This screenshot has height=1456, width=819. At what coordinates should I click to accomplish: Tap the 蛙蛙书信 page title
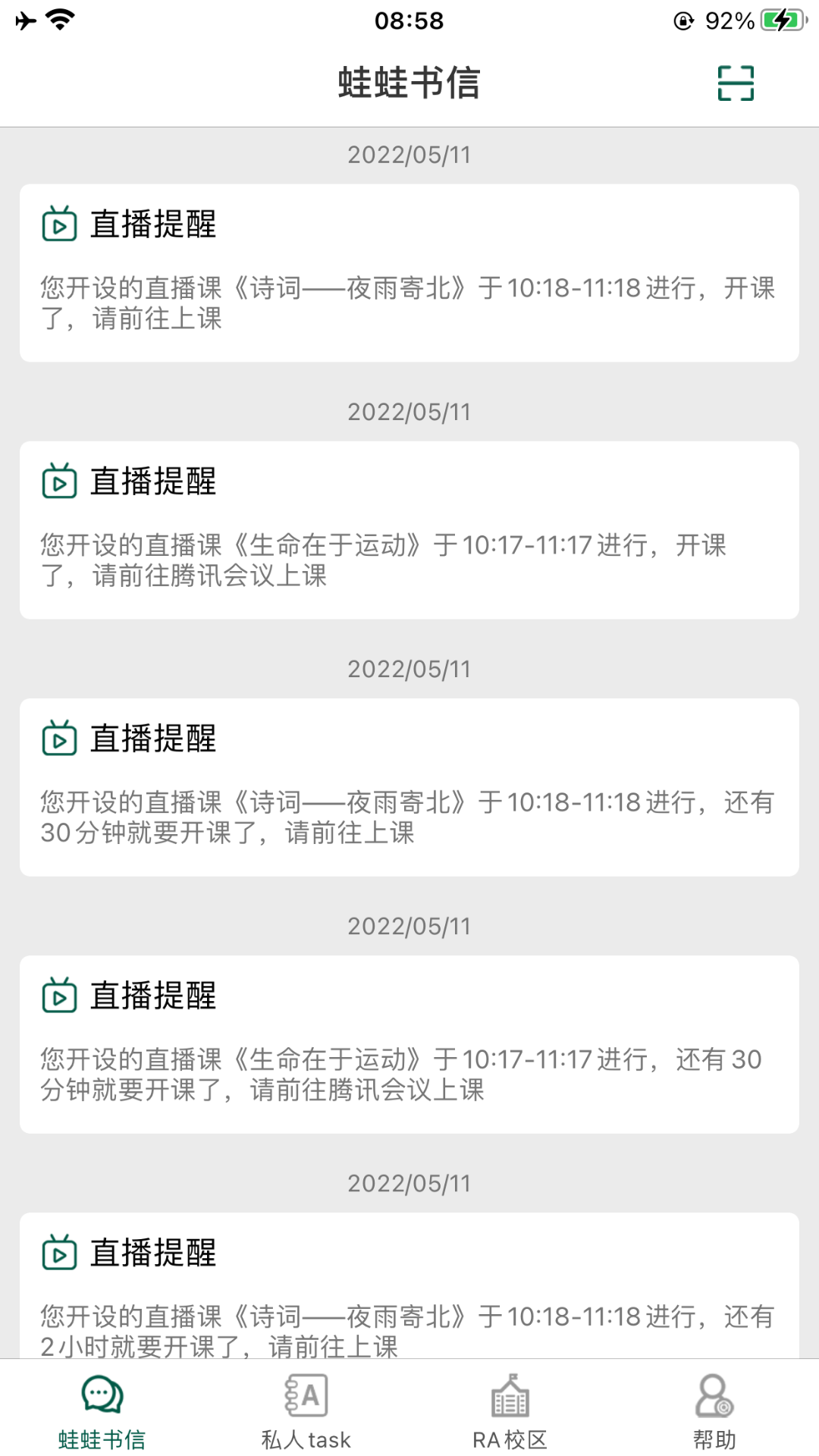[x=409, y=83]
